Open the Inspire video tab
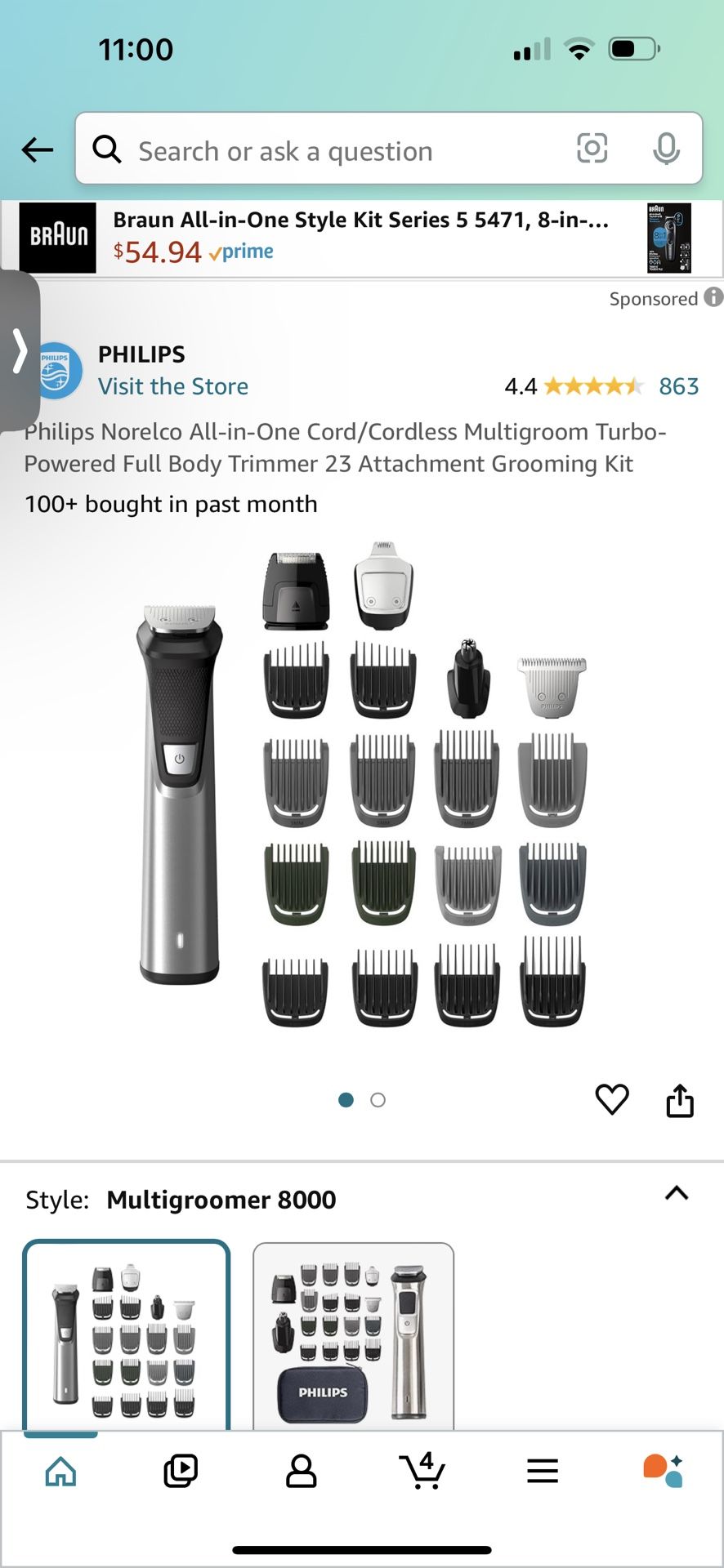Screen dimensions: 724x1568 tap(181, 1472)
